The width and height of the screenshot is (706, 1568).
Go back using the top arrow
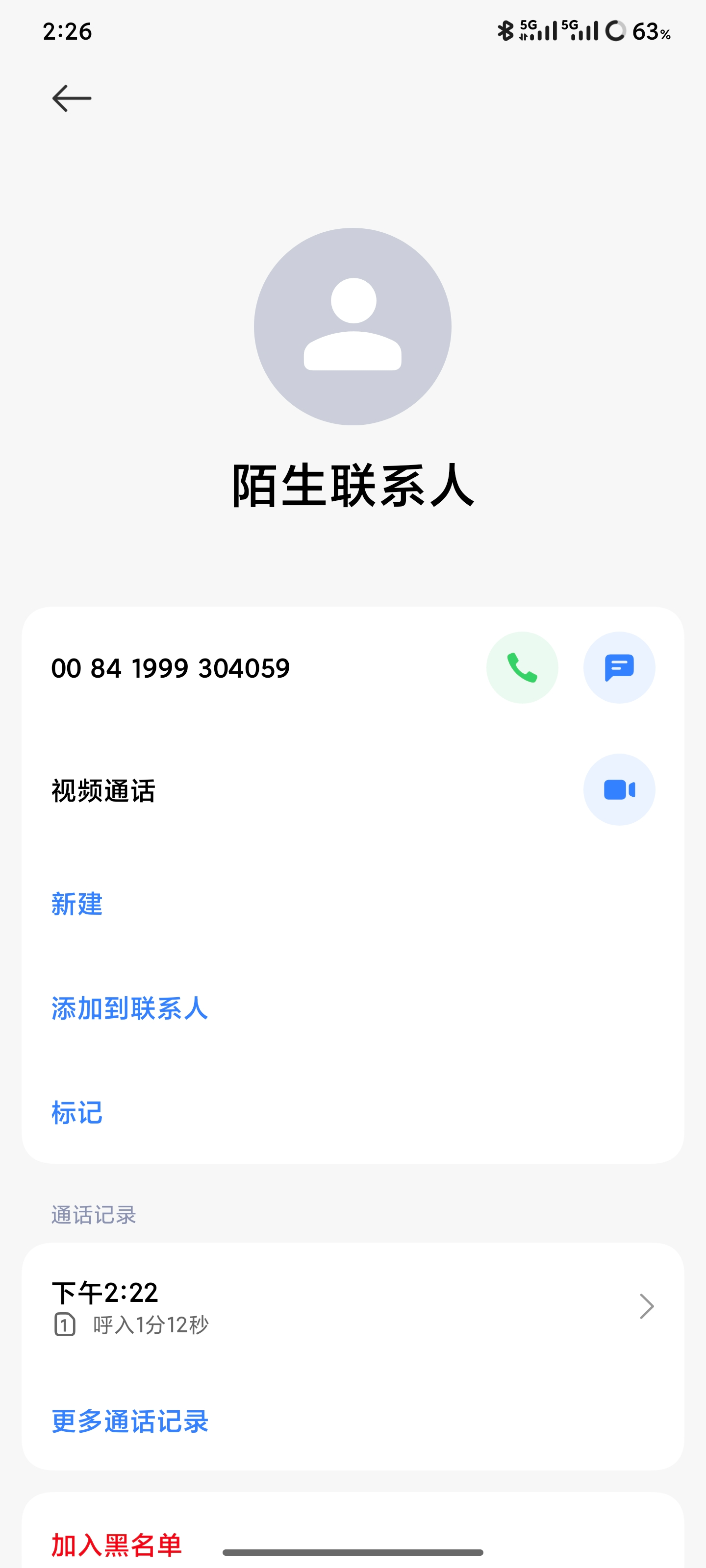click(x=71, y=98)
